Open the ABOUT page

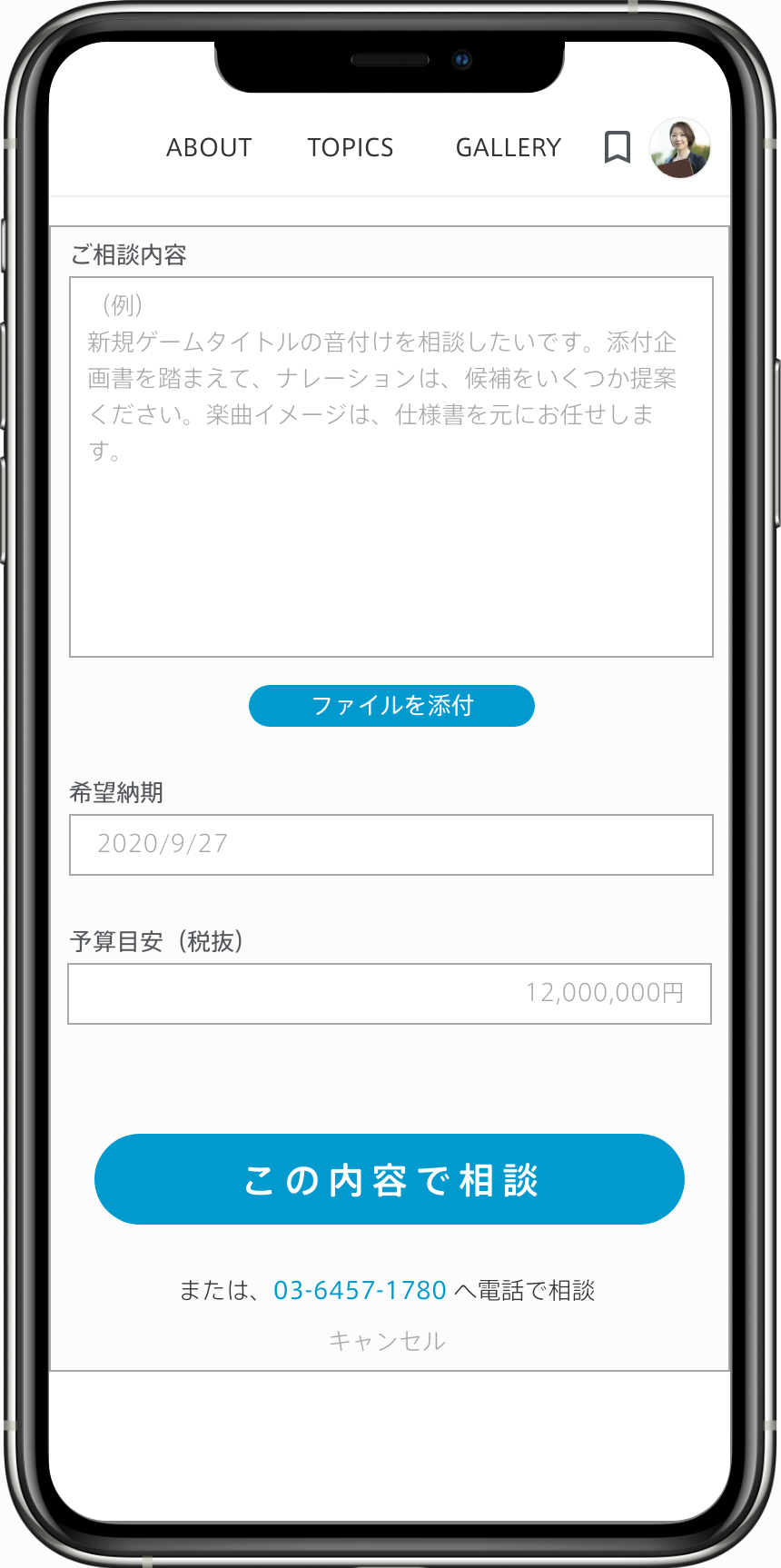[209, 147]
